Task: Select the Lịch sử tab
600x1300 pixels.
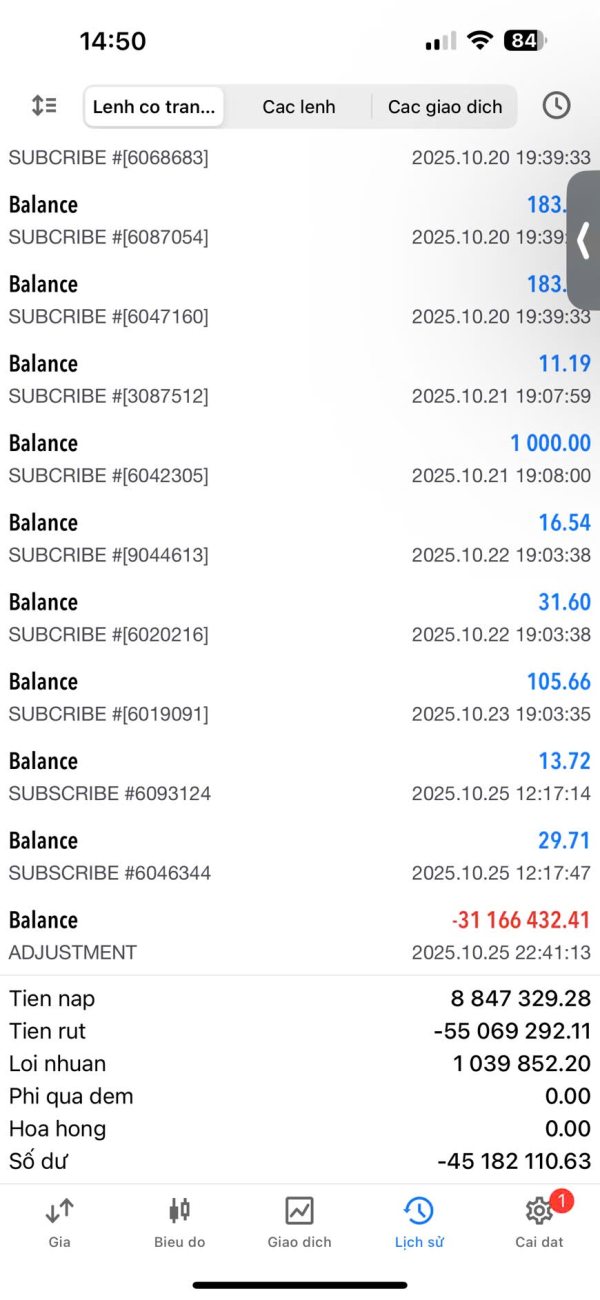Action: point(419,1222)
